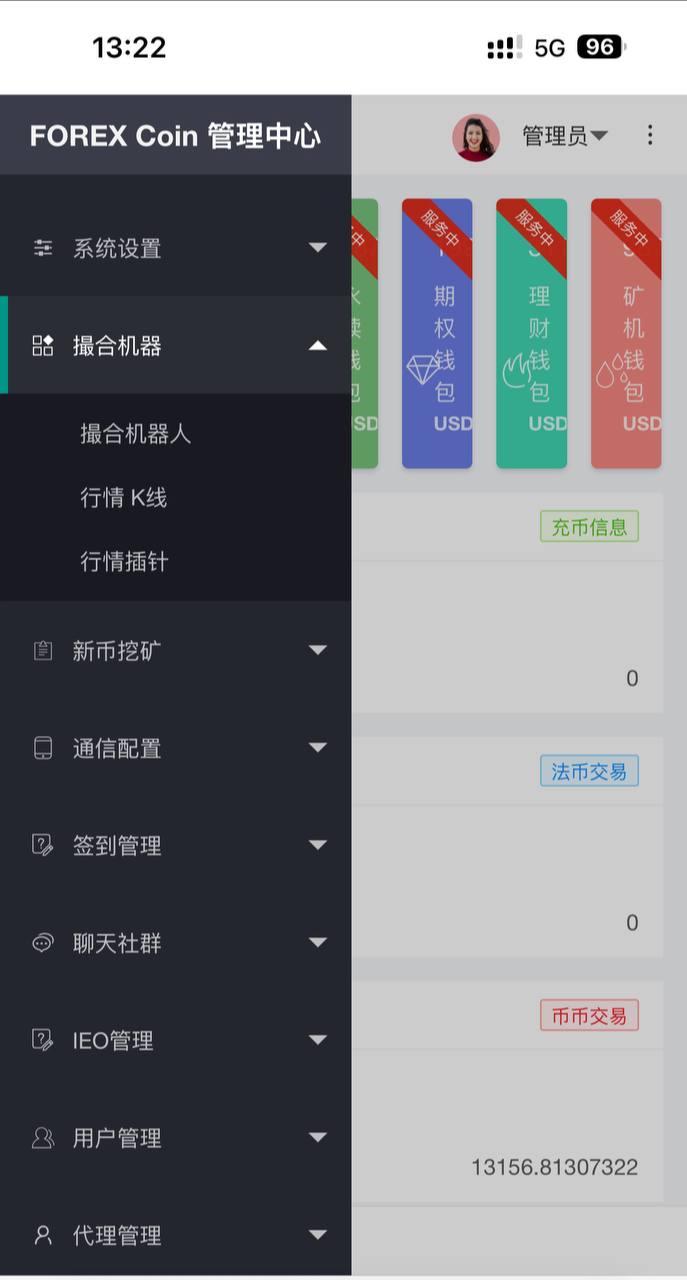687x1280 pixels.
Task: Expand the 系统设置 menu
Action: [x=176, y=248]
